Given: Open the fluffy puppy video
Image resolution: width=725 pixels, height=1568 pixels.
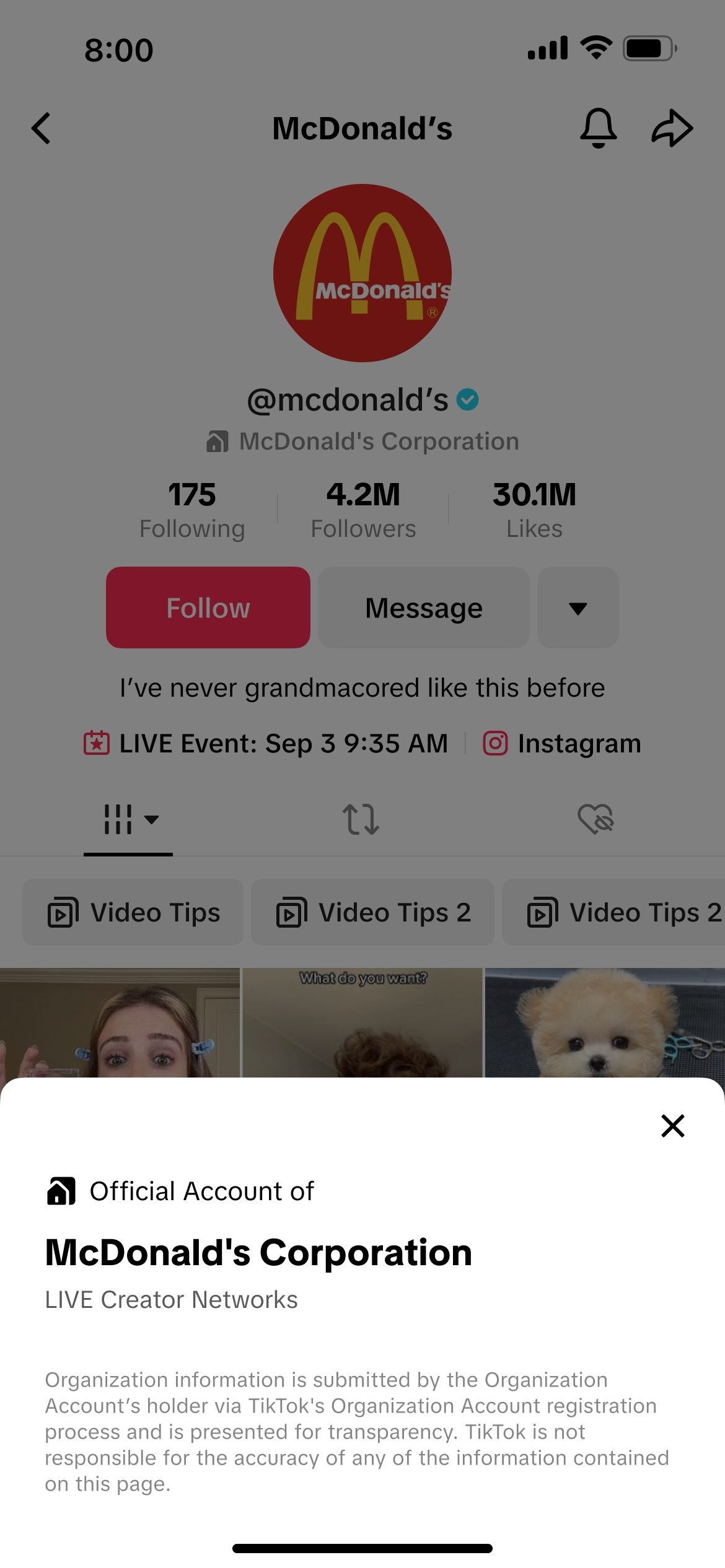Looking at the screenshot, I should pos(604,1022).
